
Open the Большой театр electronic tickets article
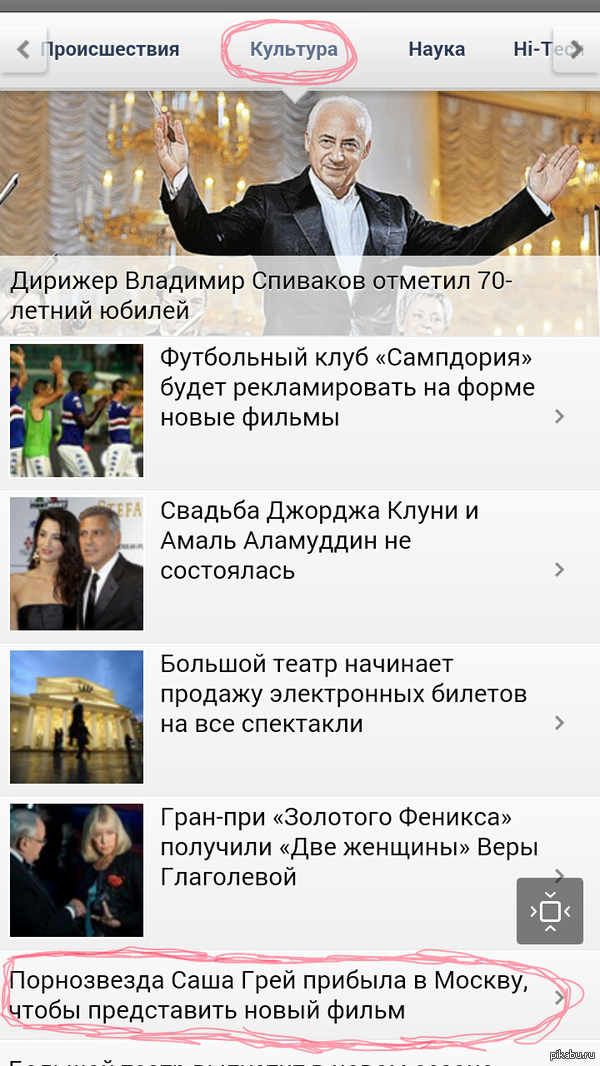pyautogui.click(x=342, y=693)
